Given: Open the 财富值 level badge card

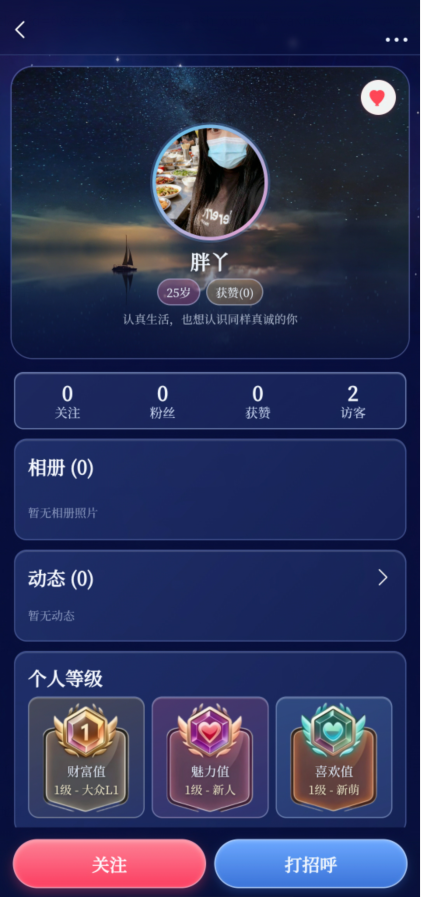Looking at the screenshot, I should (86, 757).
